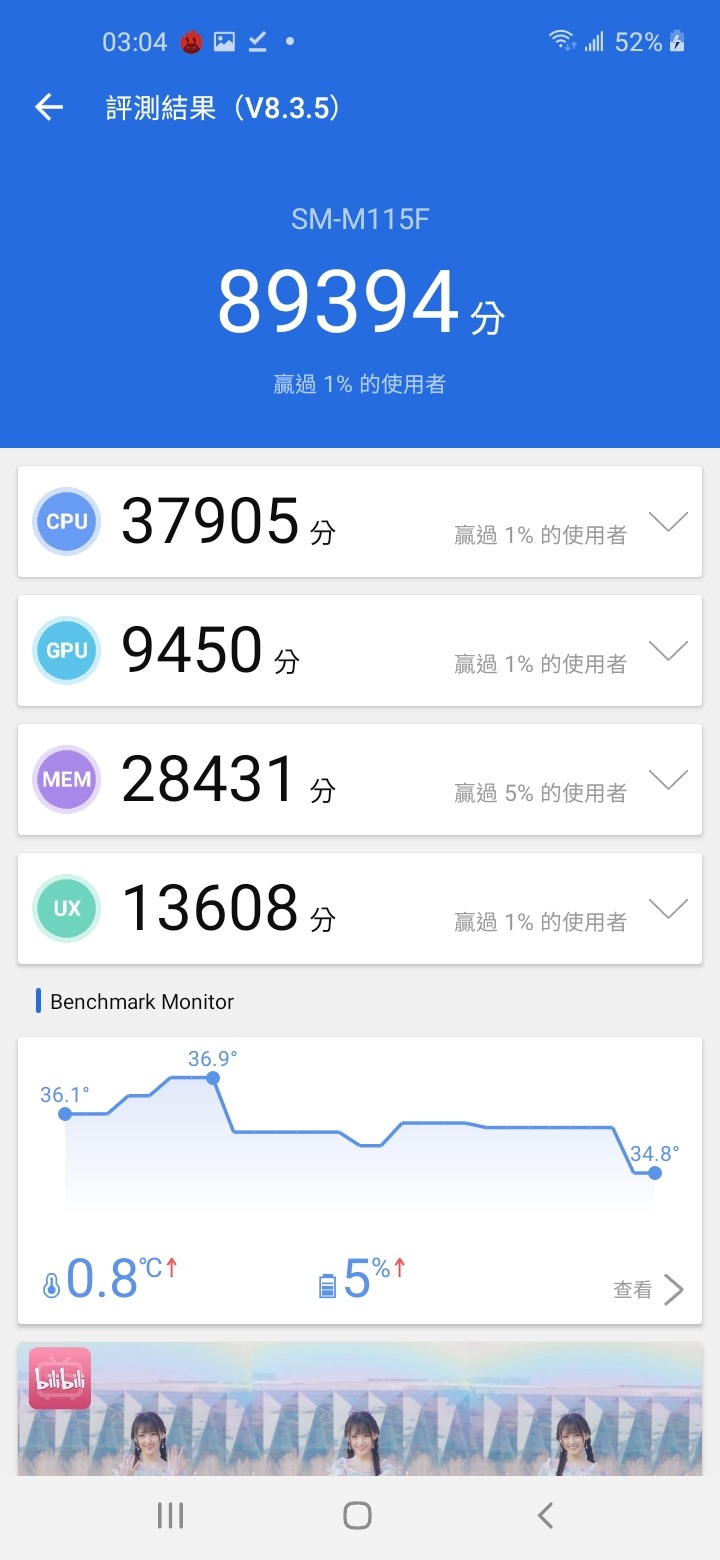
Task: Tap the system home button
Action: pos(357,1515)
